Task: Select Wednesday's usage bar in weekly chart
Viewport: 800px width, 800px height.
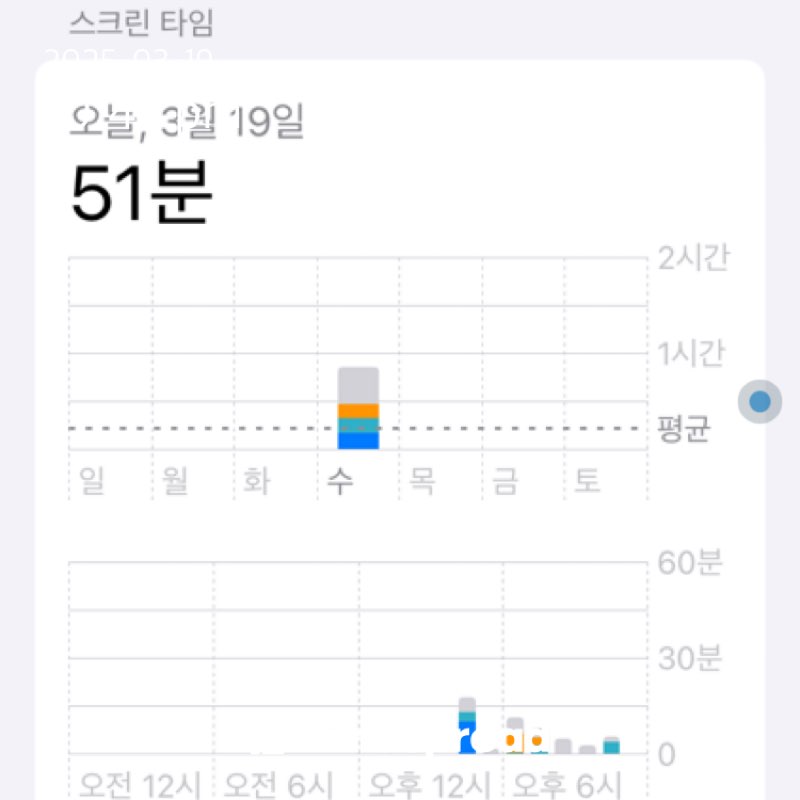Action: [x=358, y=408]
